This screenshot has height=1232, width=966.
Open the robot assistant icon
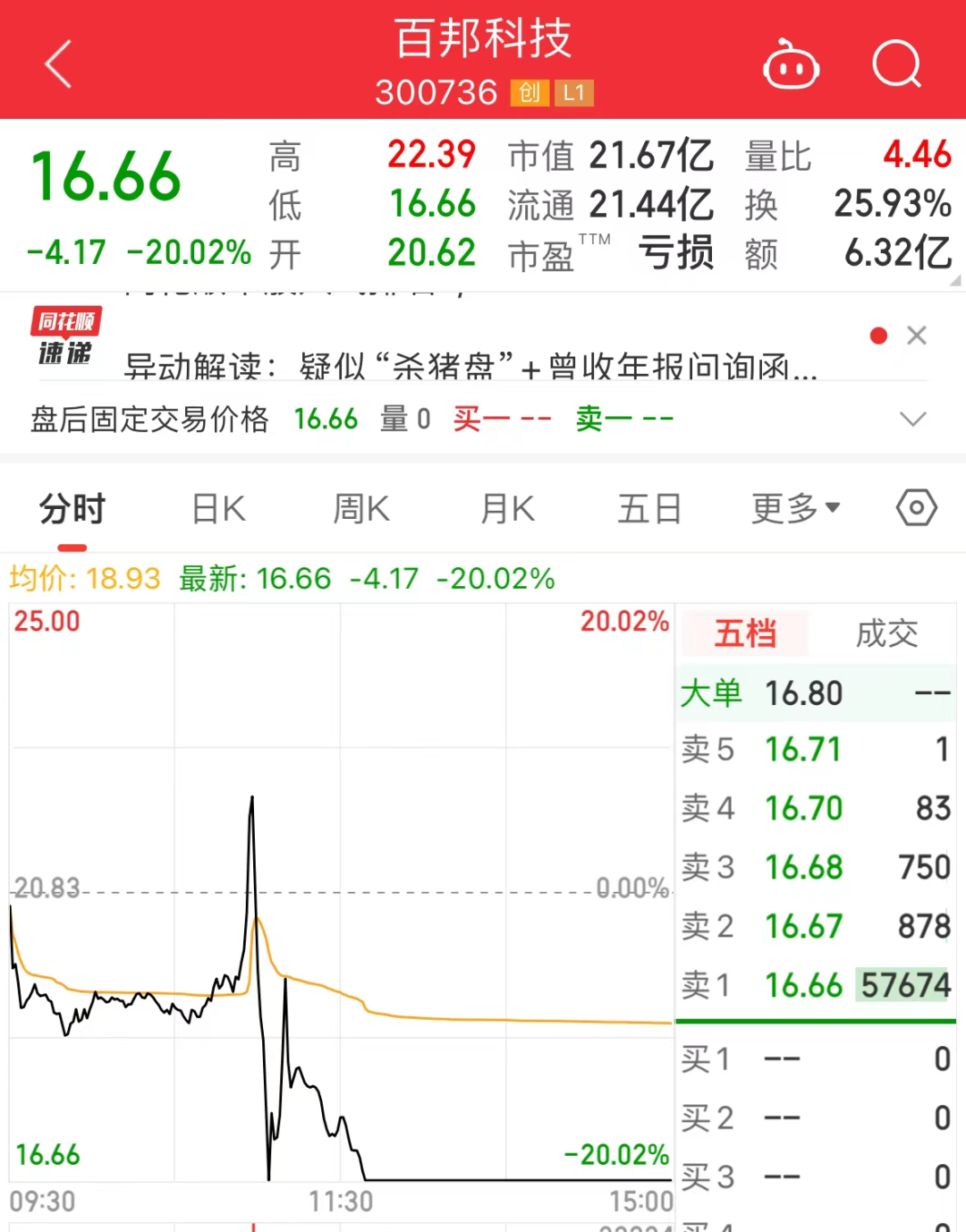point(791,65)
